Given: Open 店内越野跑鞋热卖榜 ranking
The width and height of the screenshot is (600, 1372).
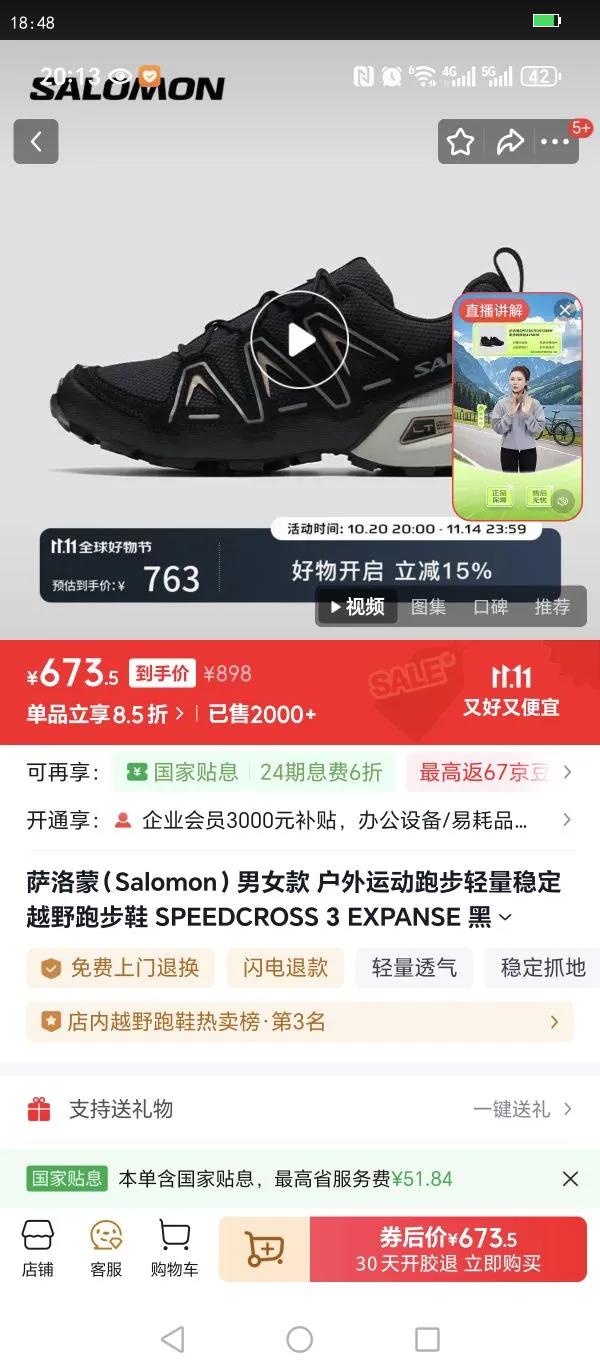Looking at the screenshot, I should click(x=300, y=1022).
